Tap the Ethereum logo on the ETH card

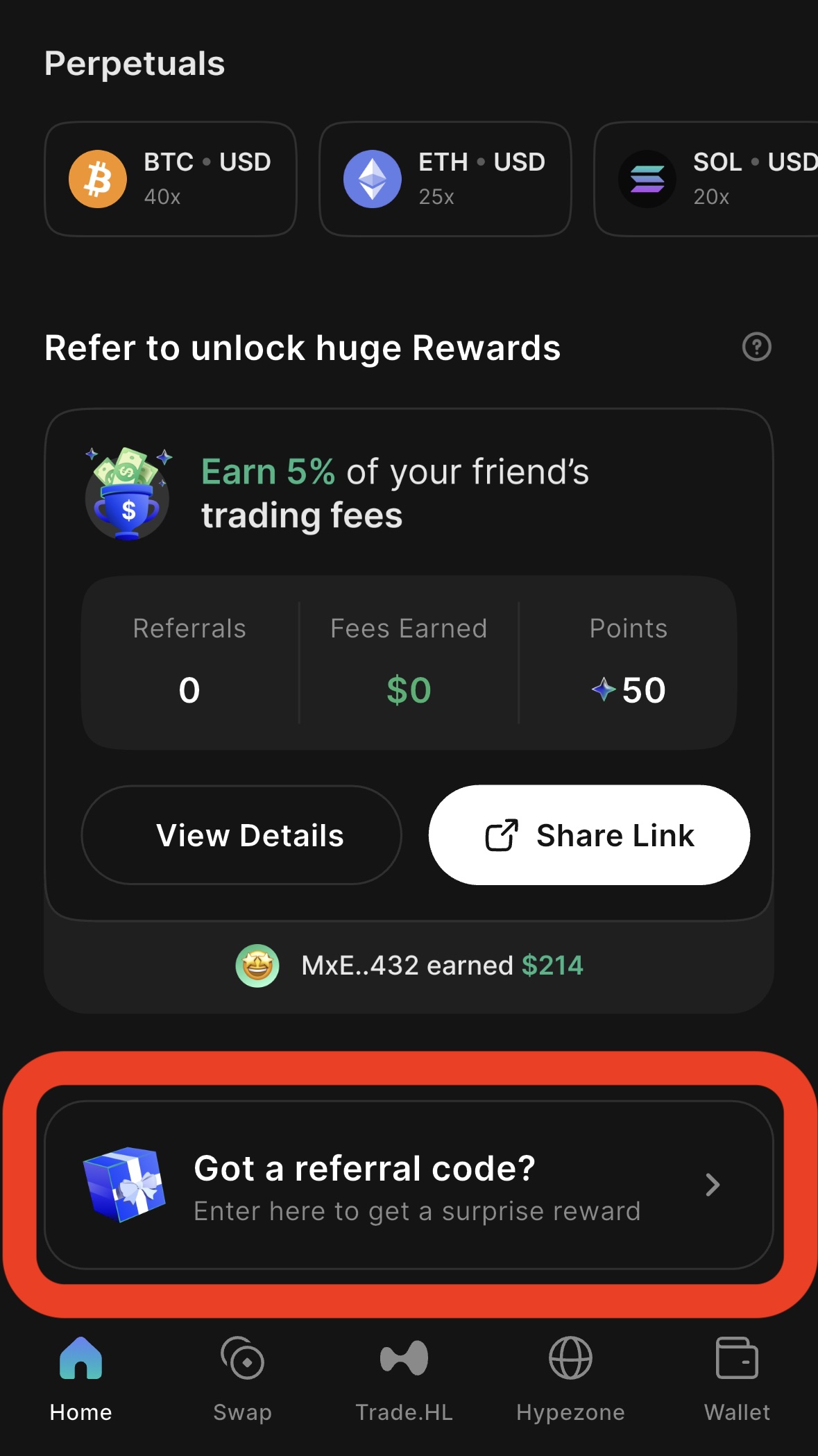coord(373,179)
